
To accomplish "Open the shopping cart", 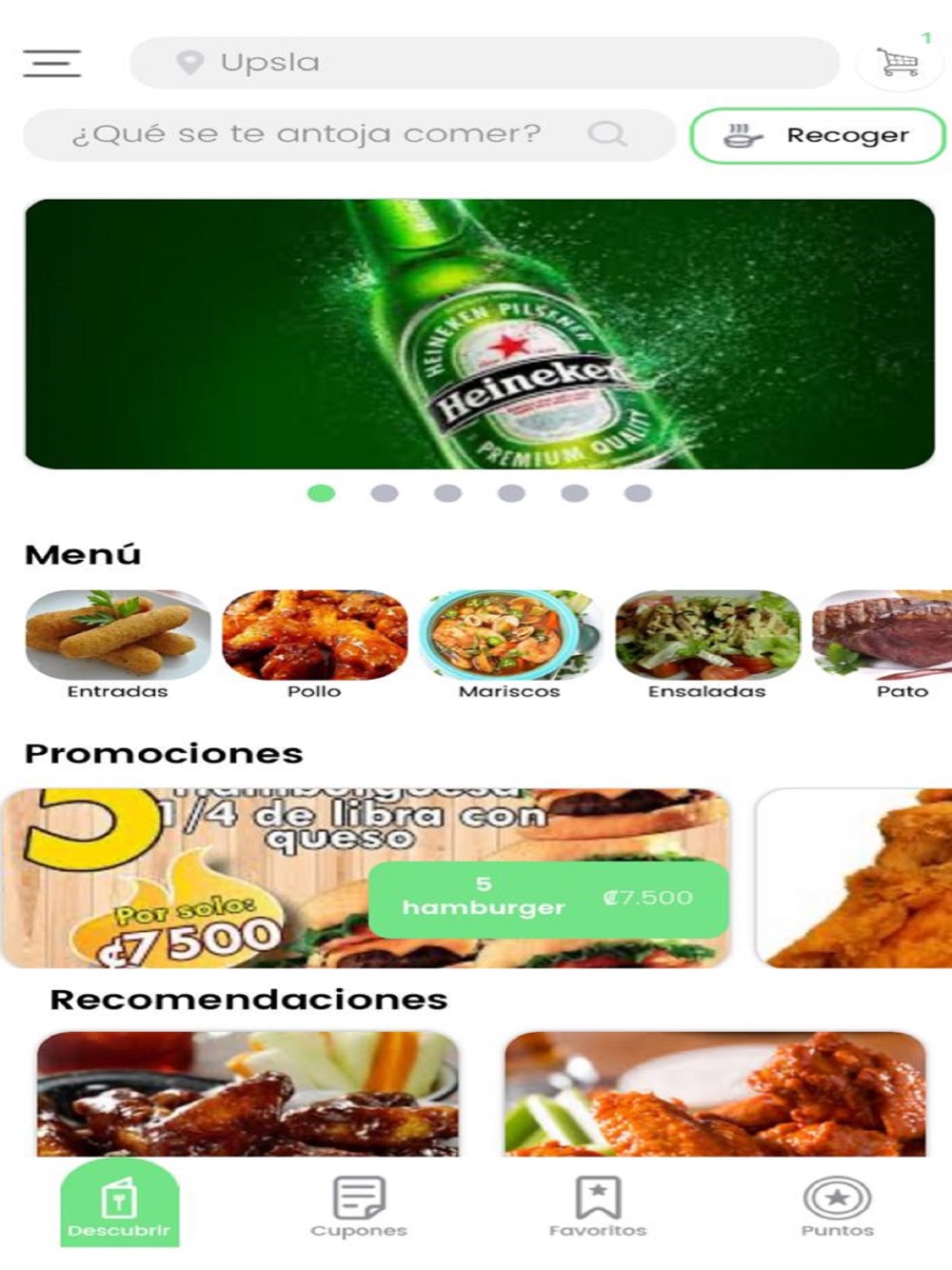I will pyautogui.click(x=899, y=63).
